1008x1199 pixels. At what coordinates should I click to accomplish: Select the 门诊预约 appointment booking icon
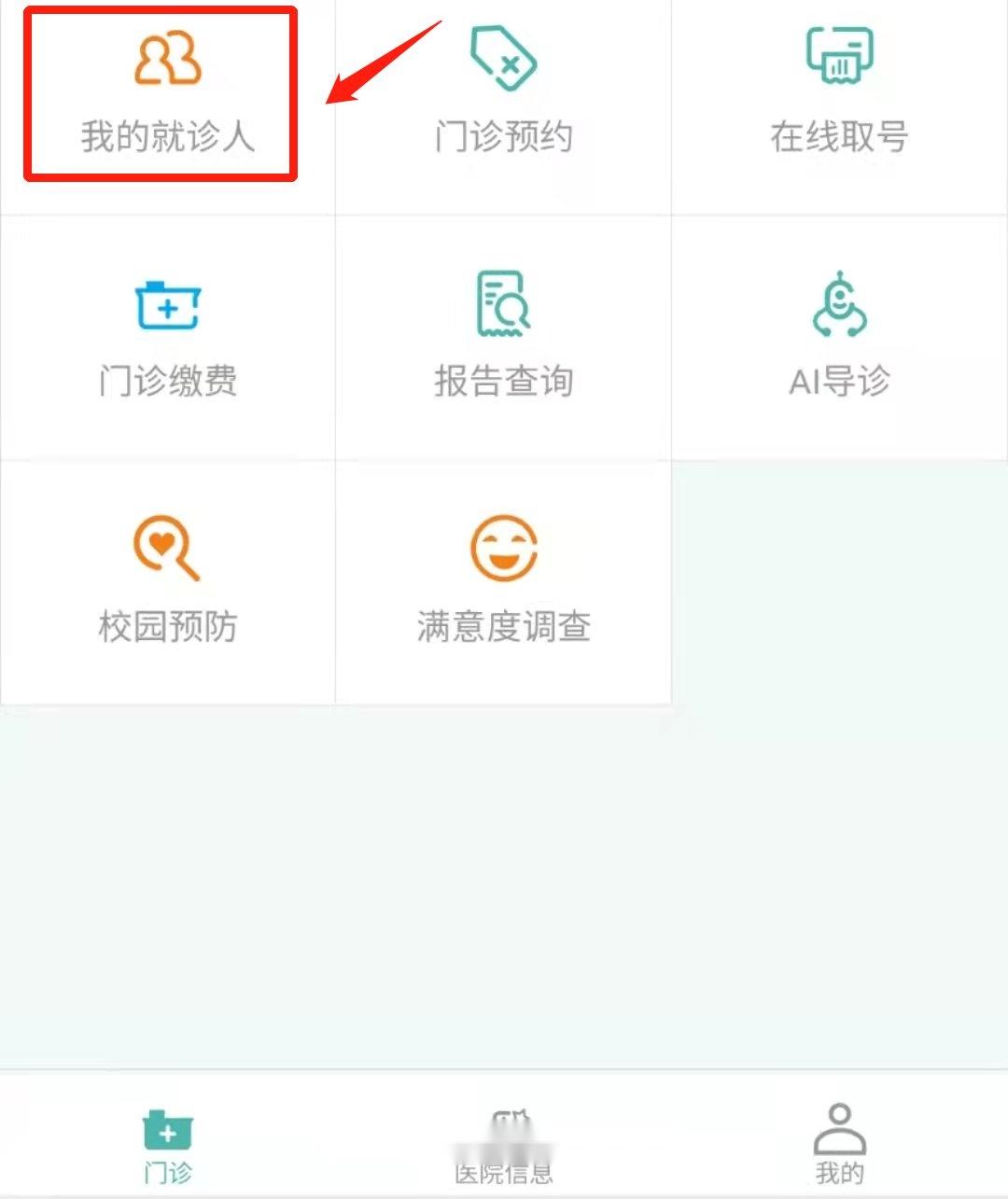pos(503,59)
